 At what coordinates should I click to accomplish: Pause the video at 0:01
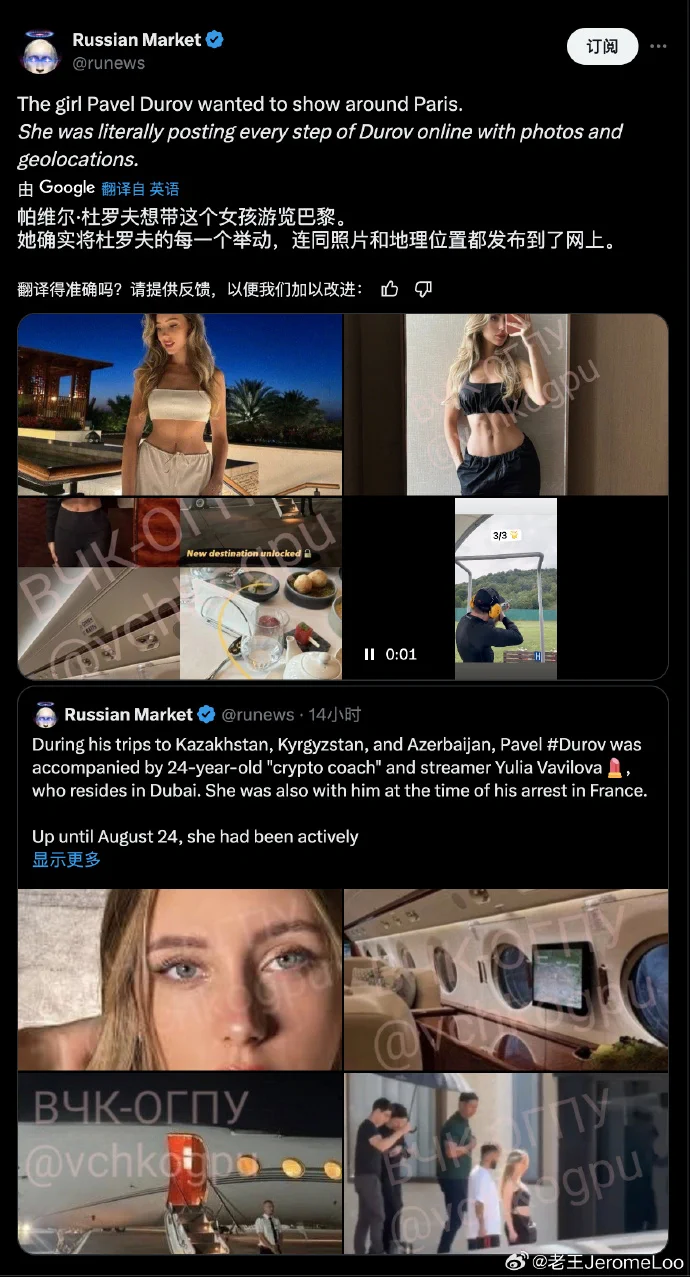pos(369,654)
